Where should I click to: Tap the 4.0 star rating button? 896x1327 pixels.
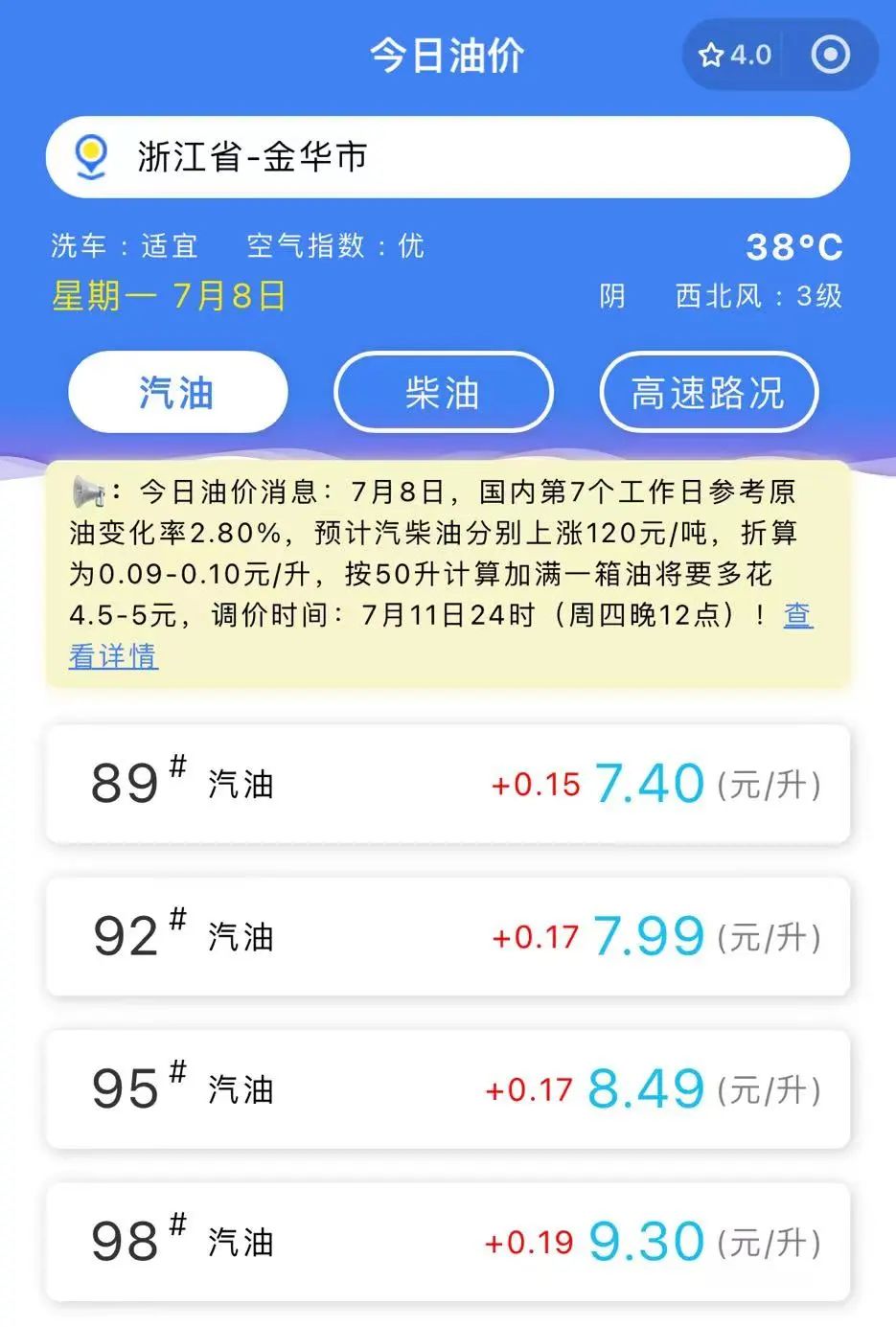[735, 55]
